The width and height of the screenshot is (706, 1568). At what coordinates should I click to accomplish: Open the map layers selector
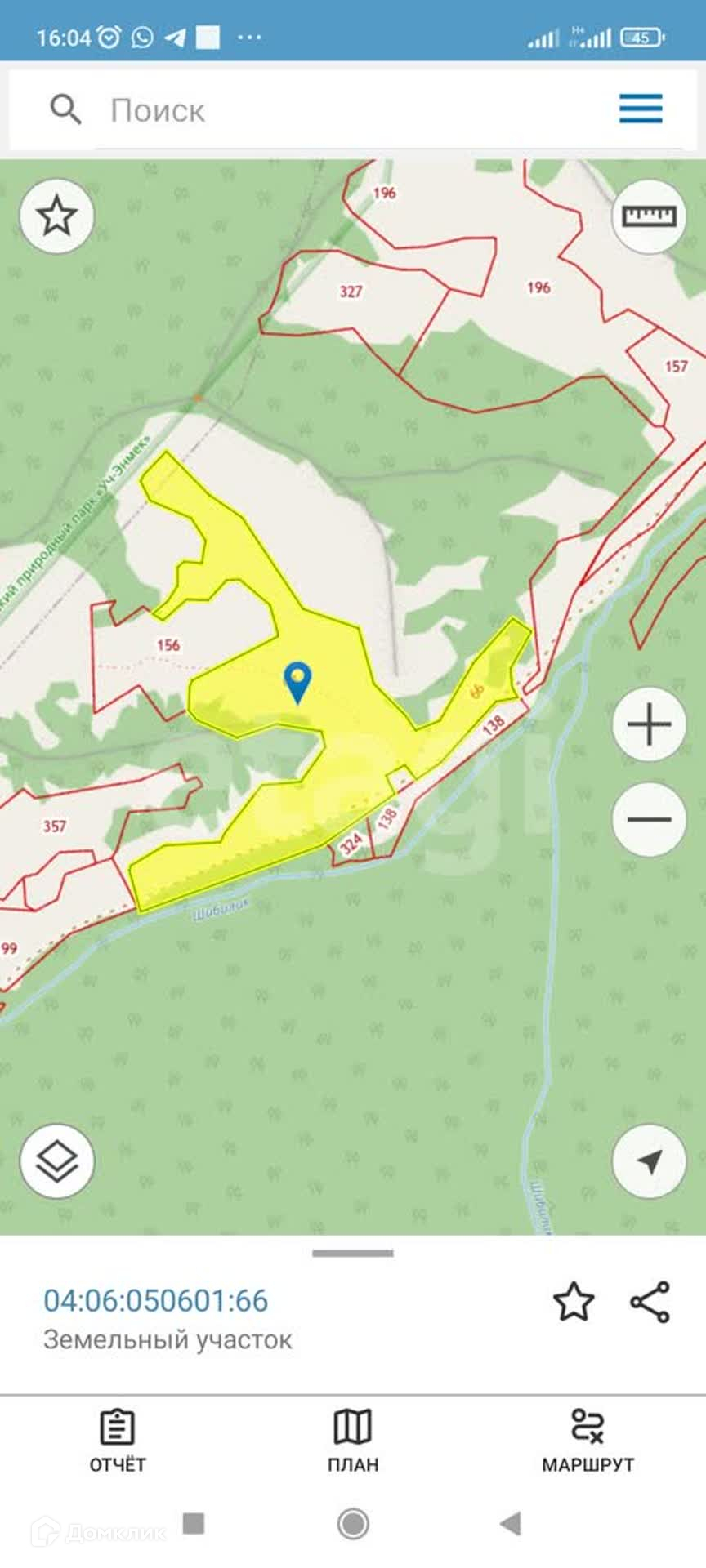[x=57, y=1160]
